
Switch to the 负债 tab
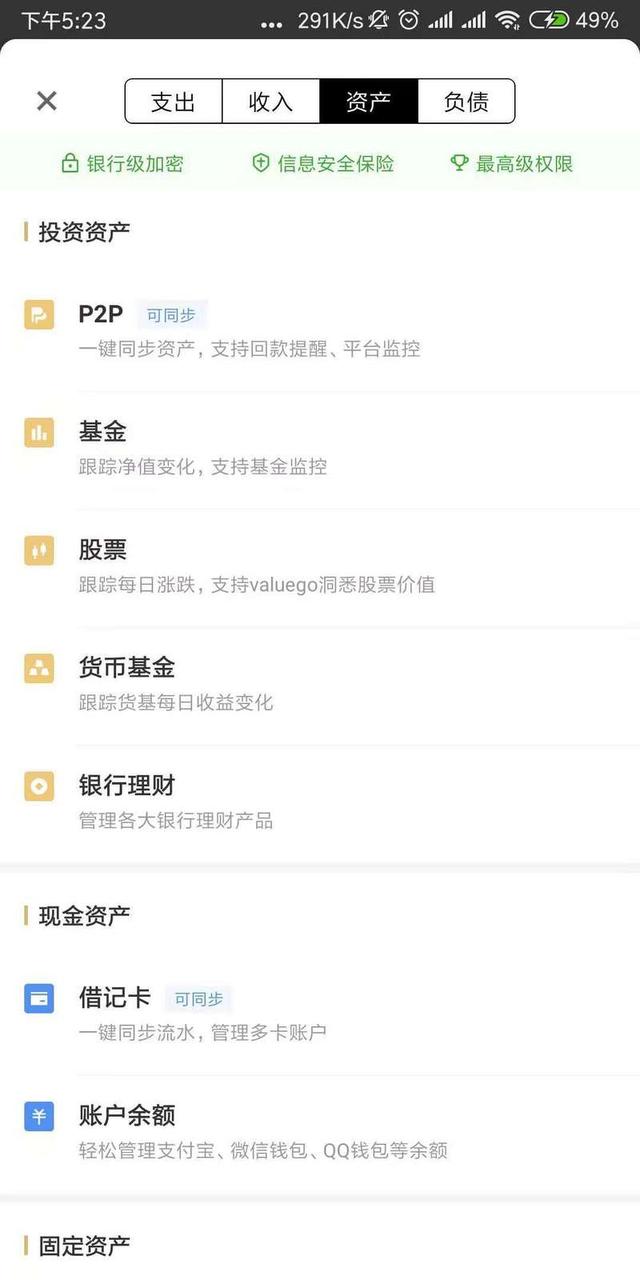[x=466, y=101]
